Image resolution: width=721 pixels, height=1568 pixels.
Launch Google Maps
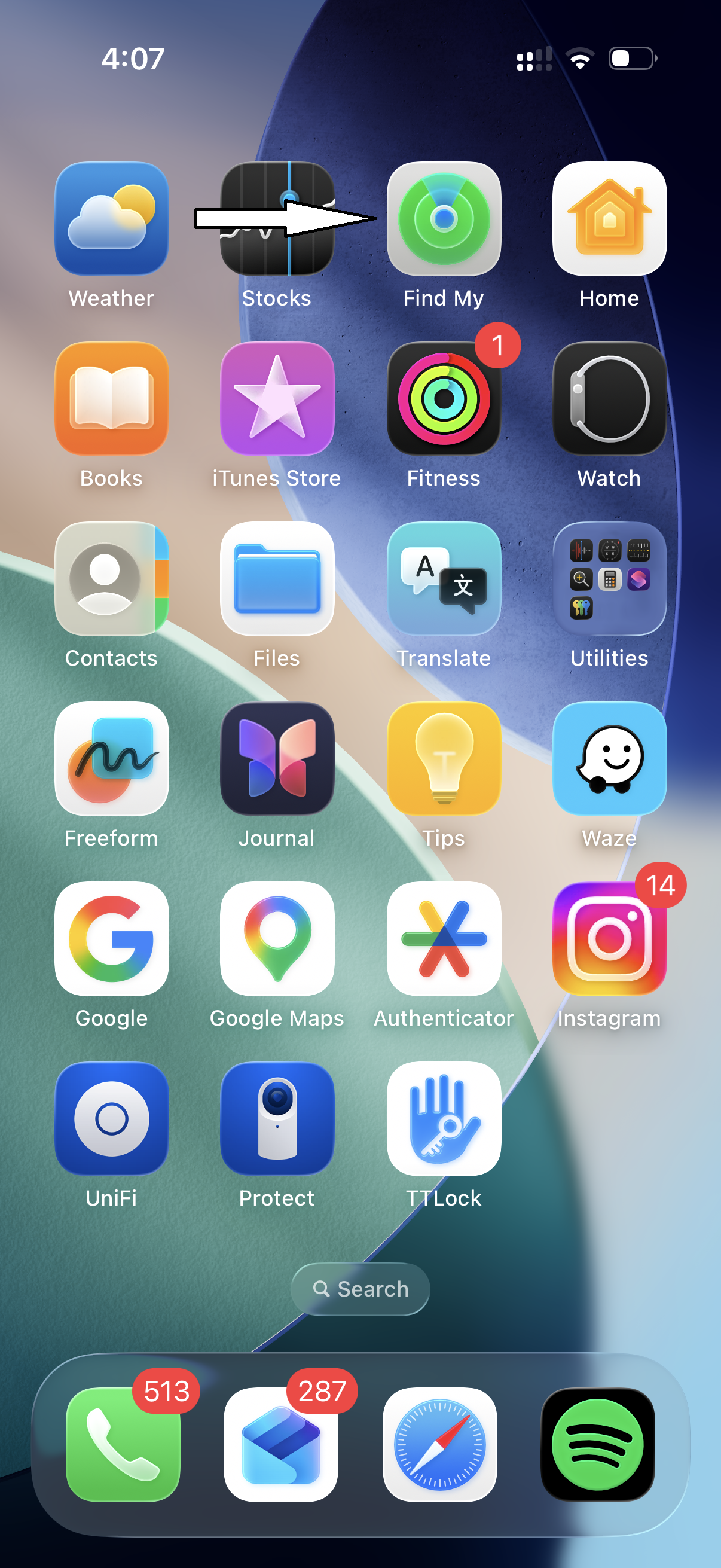coord(277,939)
